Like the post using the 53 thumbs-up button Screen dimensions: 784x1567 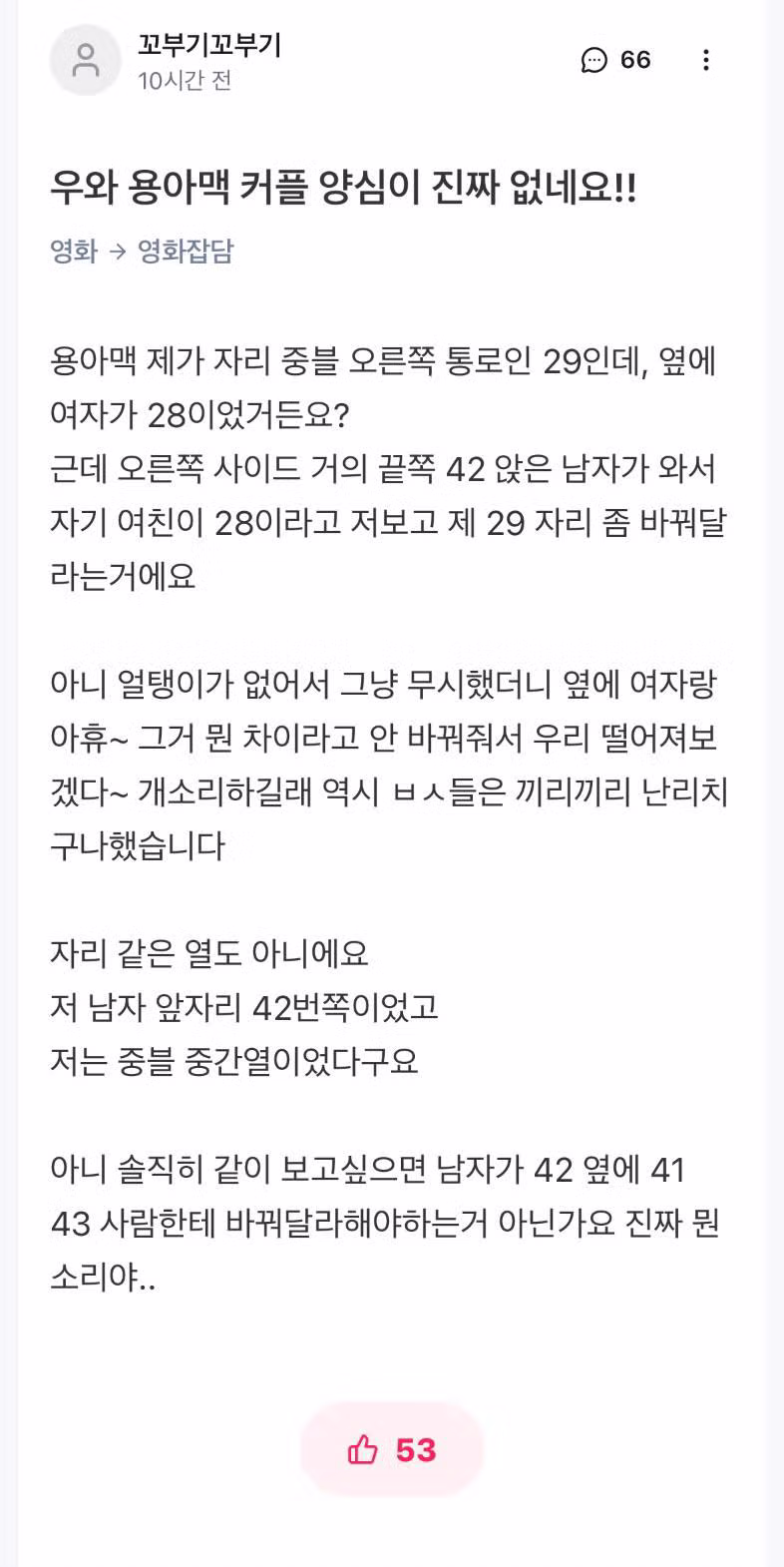point(392,1449)
